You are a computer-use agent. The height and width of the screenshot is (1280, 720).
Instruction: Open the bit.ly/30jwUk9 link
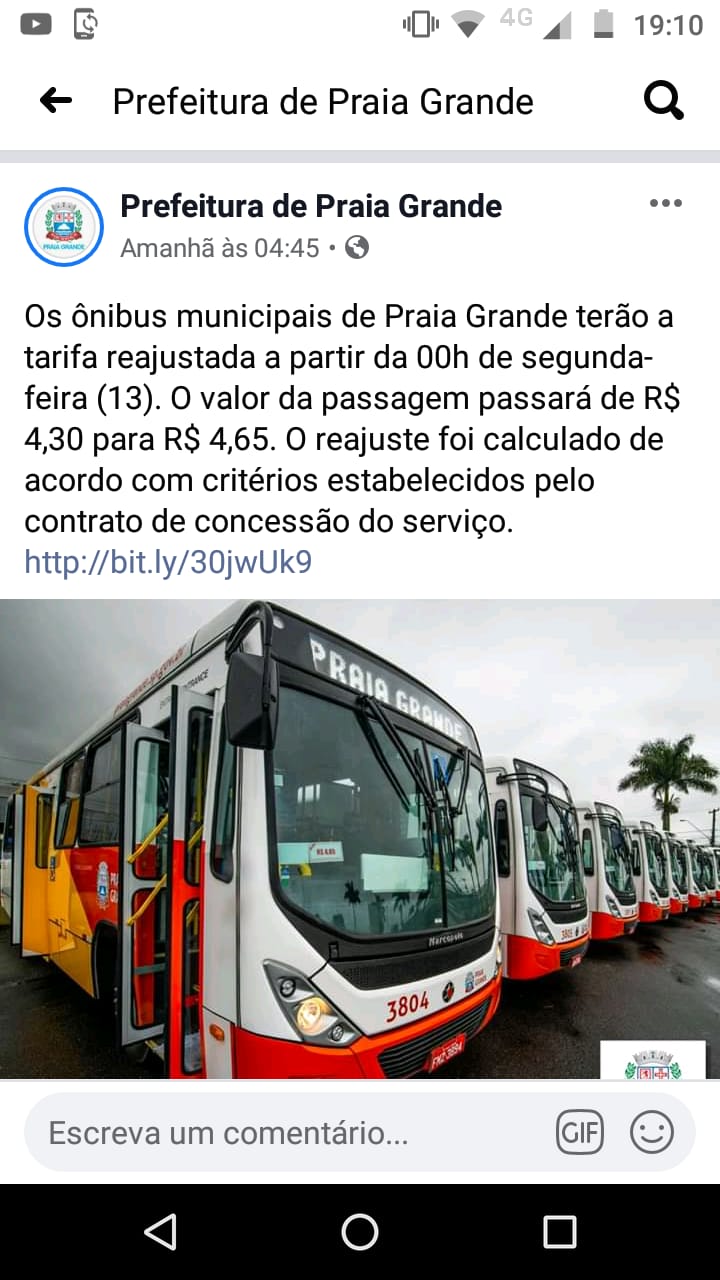(168, 562)
